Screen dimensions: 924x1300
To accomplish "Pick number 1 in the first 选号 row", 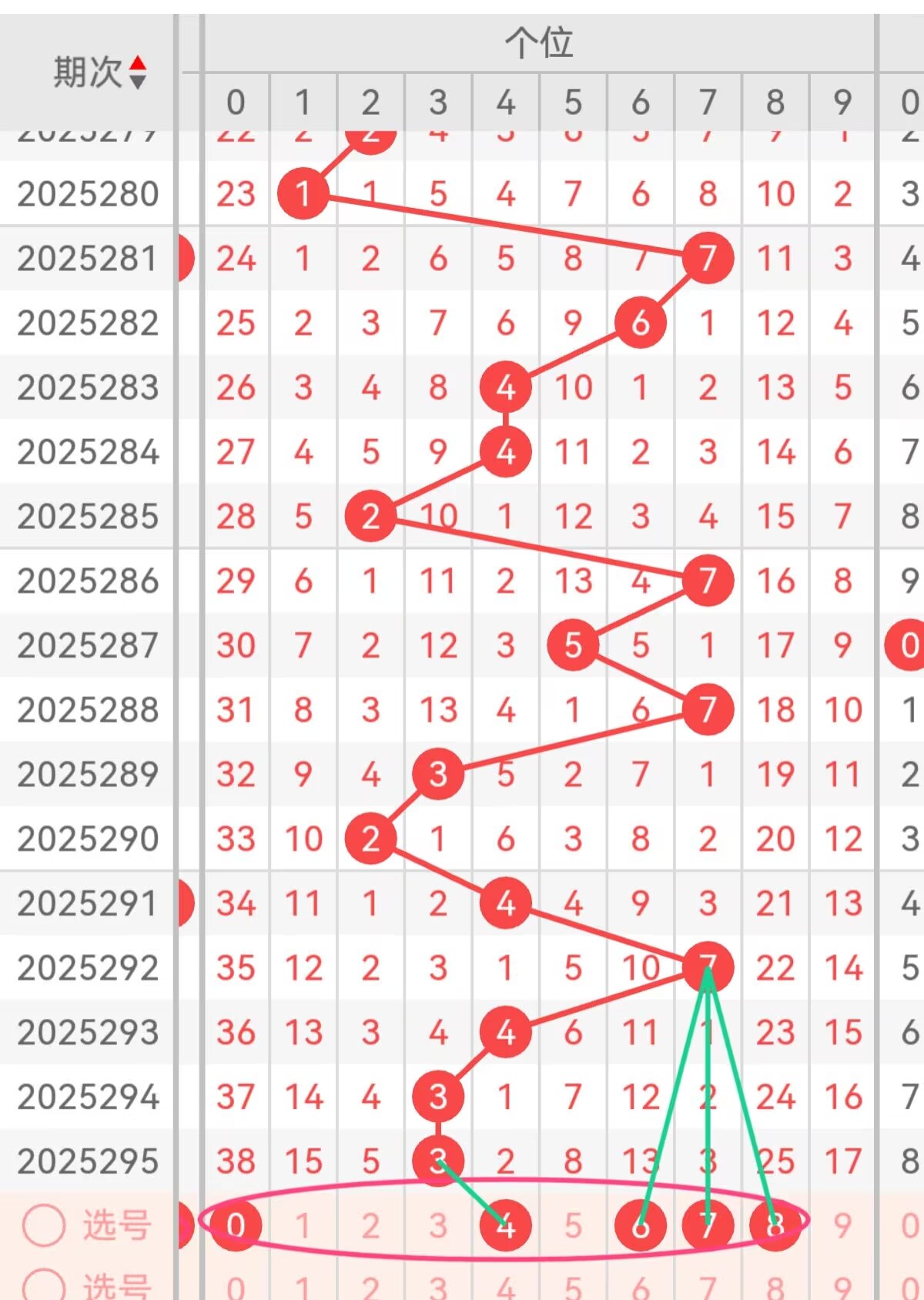I will (303, 1225).
